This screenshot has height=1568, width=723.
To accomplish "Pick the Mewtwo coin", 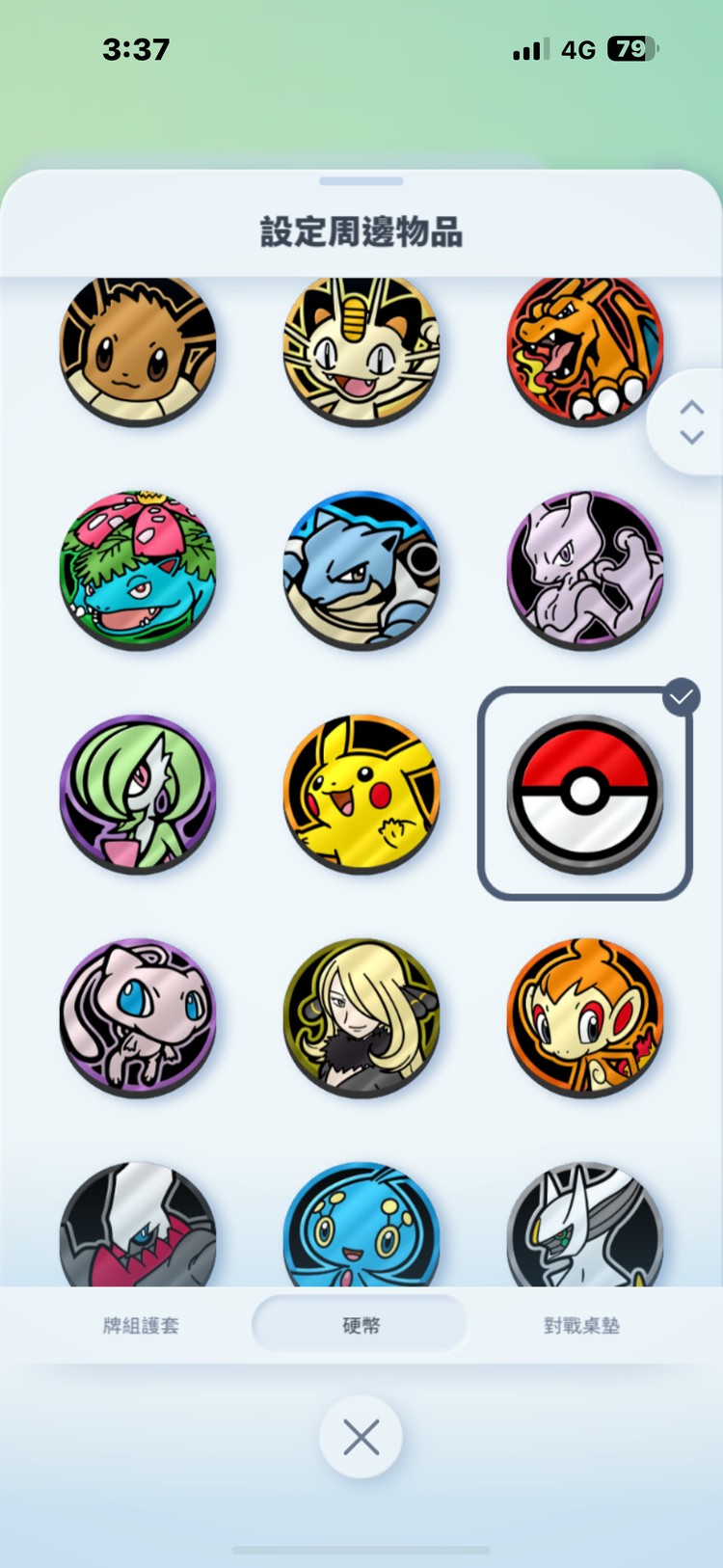I will click(x=584, y=569).
